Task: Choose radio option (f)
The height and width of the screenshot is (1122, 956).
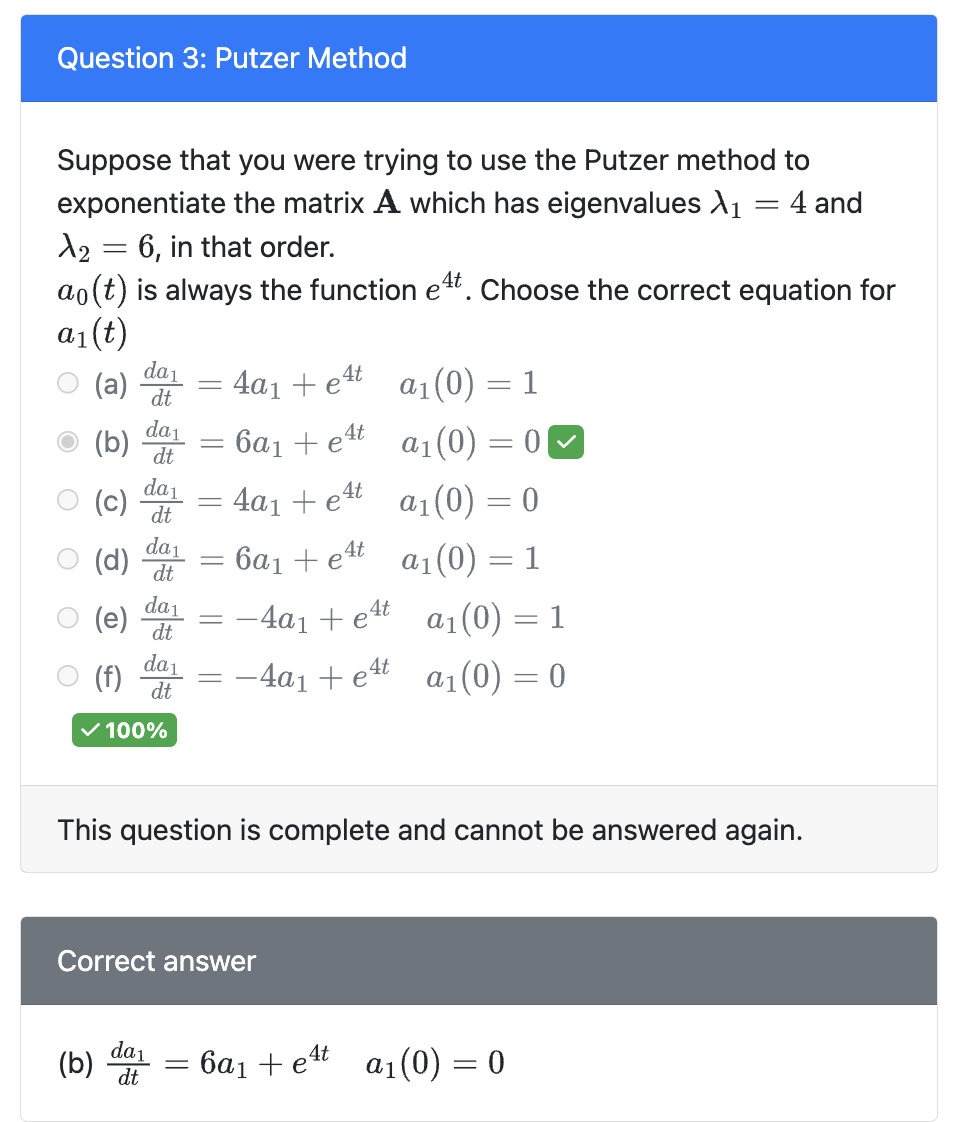Action: coord(68,677)
